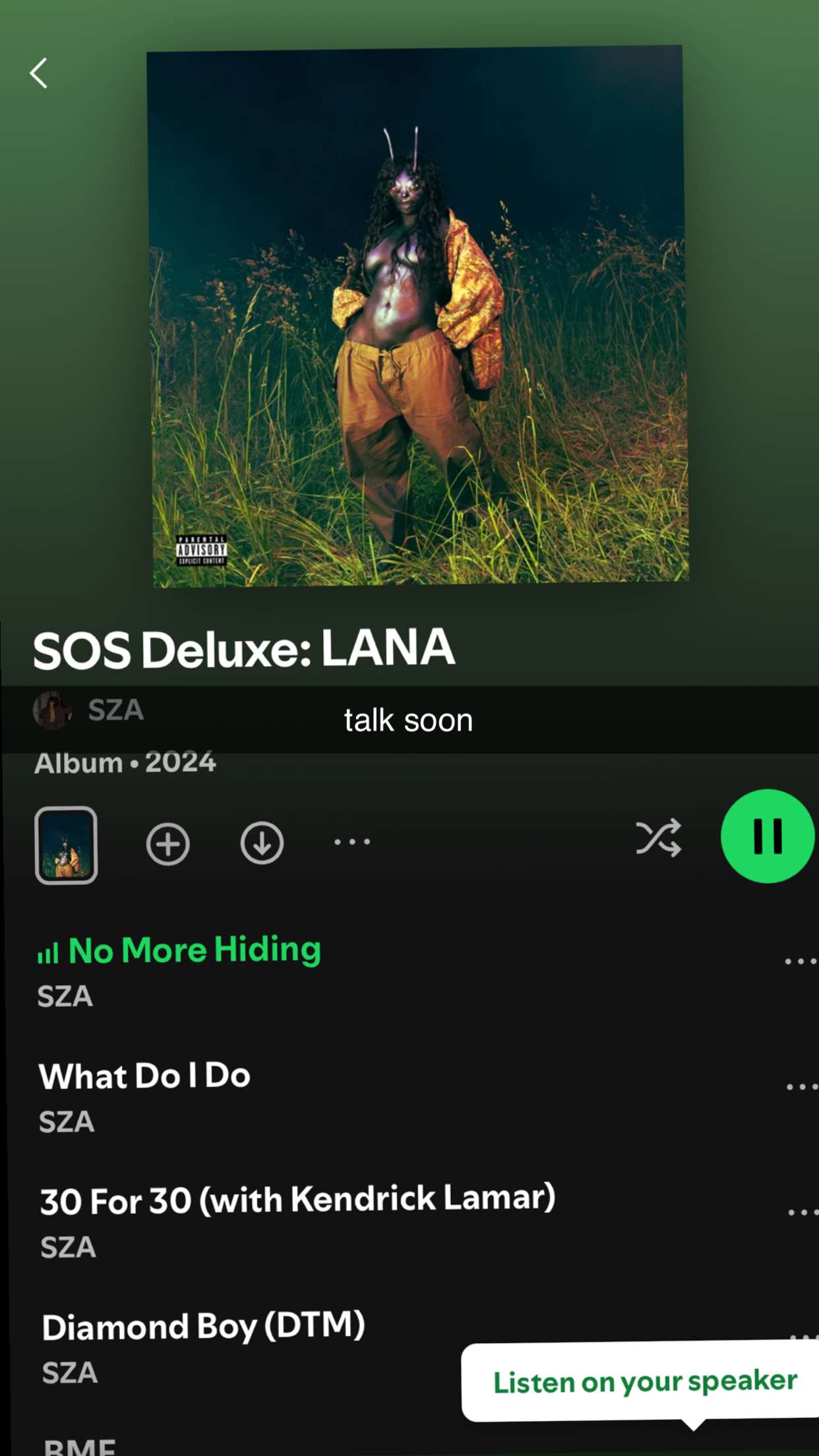This screenshot has height=1456, width=819.
Task: Add SOS Deluxe: LANA to your library
Action: click(x=167, y=843)
